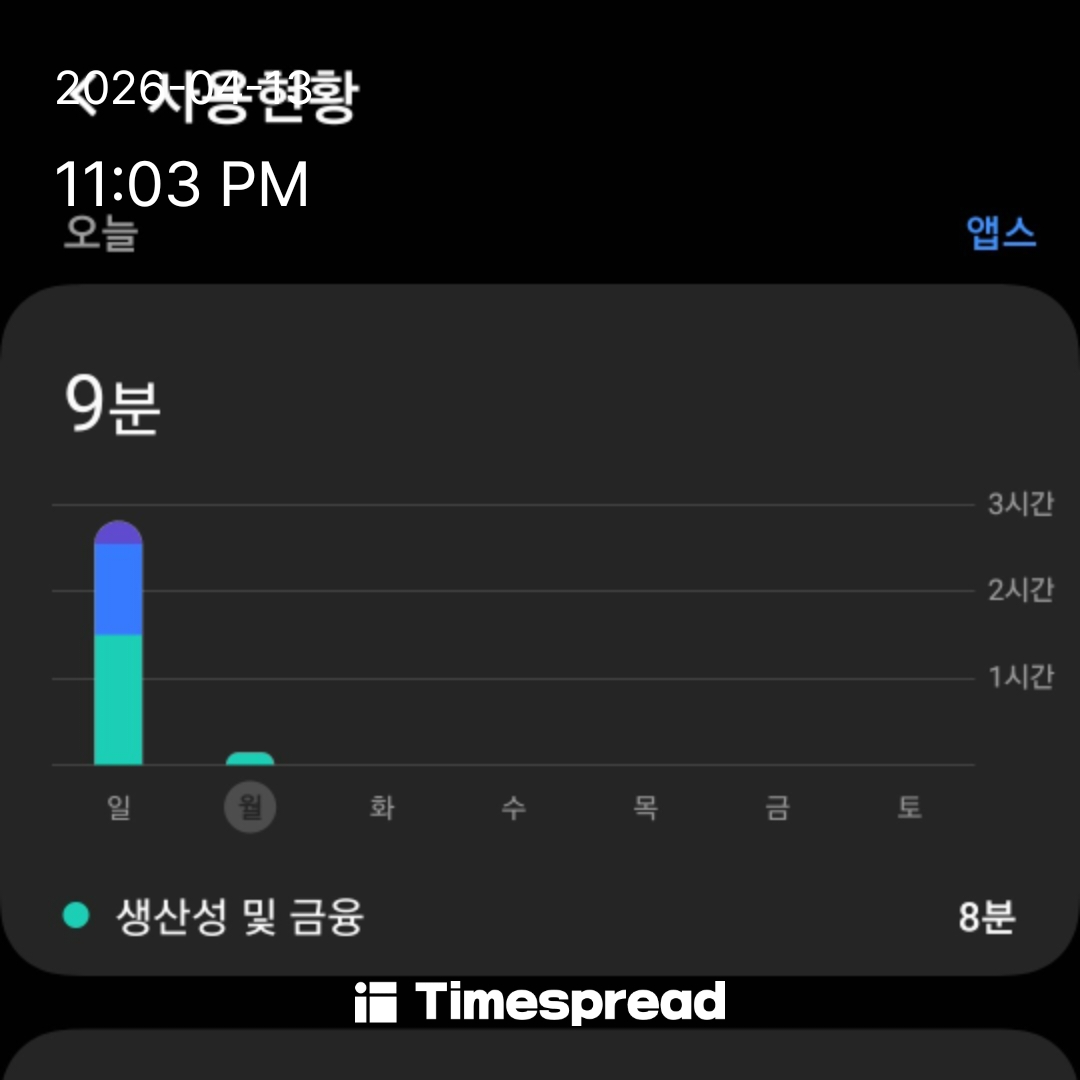Image resolution: width=1080 pixels, height=1080 pixels.
Task: Select 일 in the weekly chart
Action: coord(119,807)
